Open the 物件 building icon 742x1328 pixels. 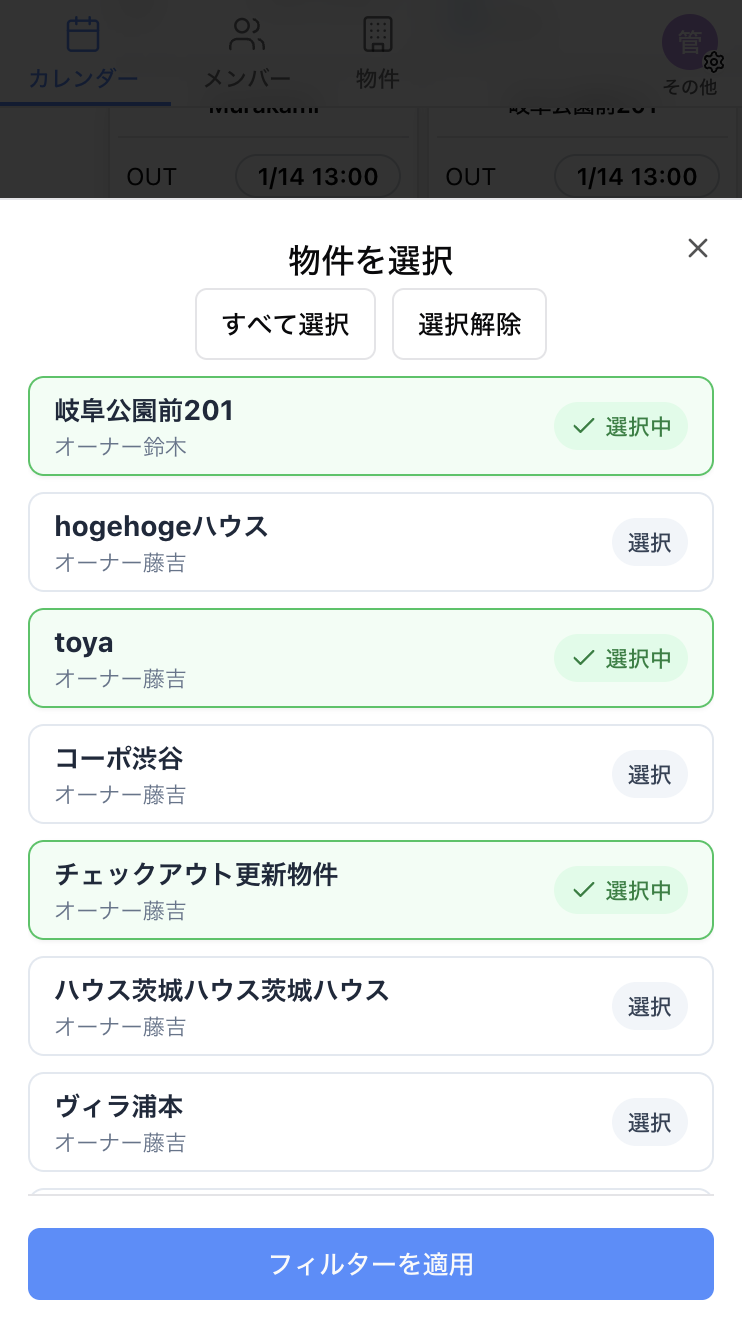[377, 34]
